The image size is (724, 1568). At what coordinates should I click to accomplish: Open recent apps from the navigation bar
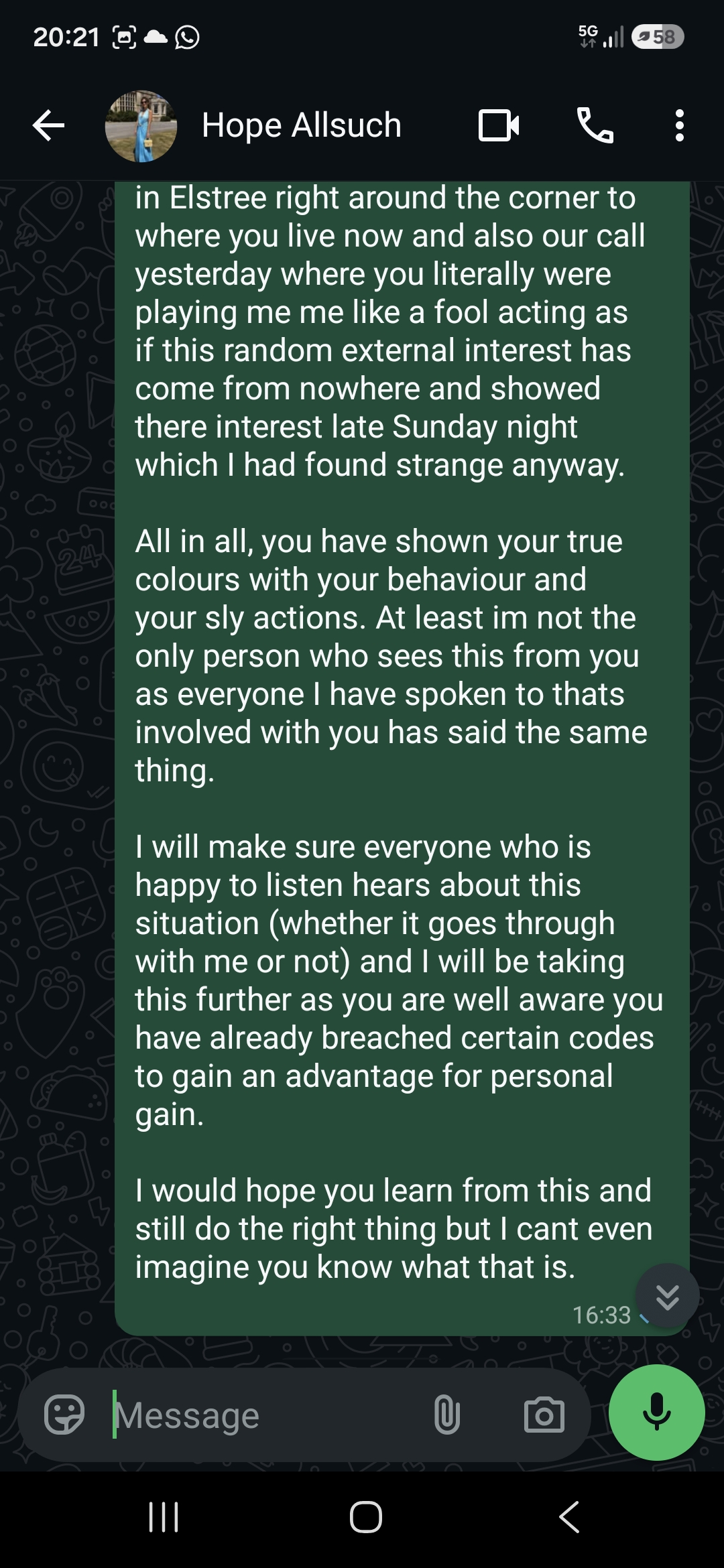pyautogui.click(x=164, y=1517)
